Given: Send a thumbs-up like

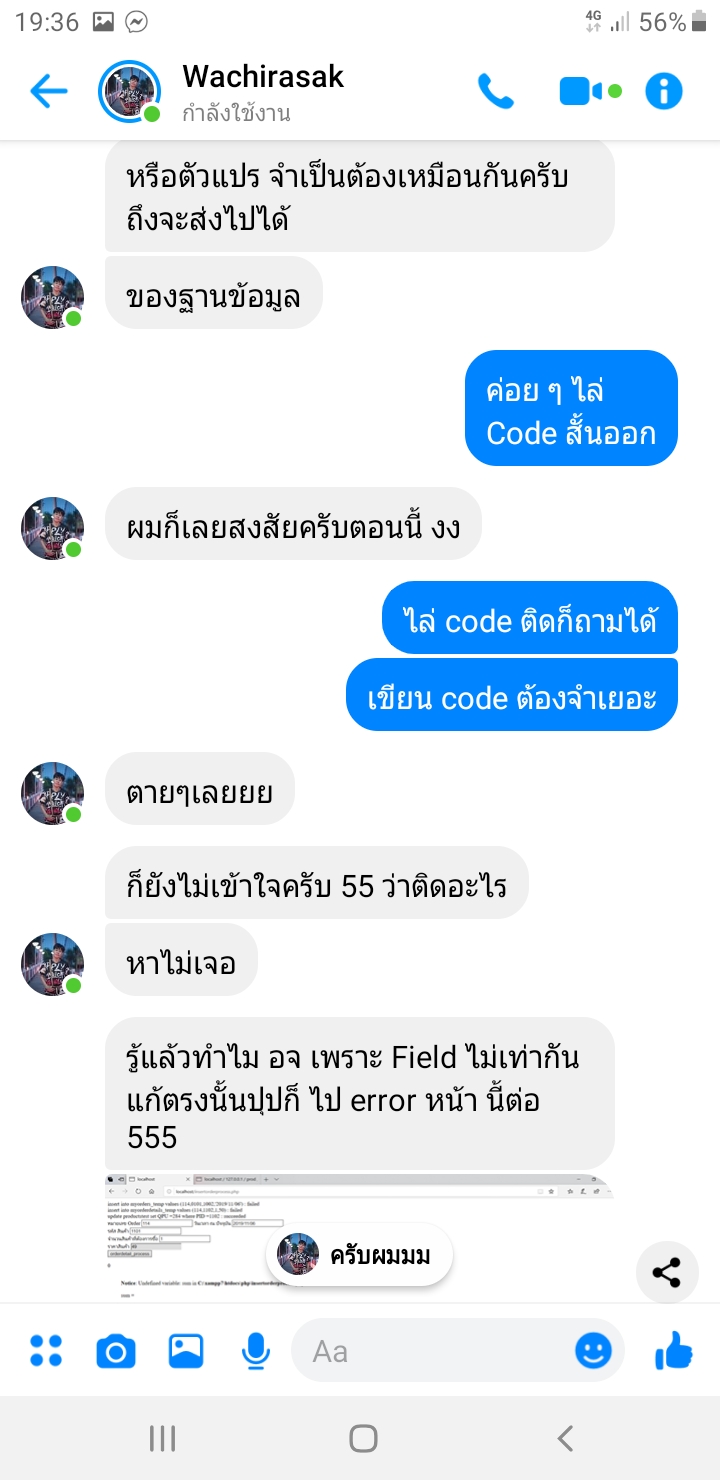Looking at the screenshot, I should [x=673, y=1352].
